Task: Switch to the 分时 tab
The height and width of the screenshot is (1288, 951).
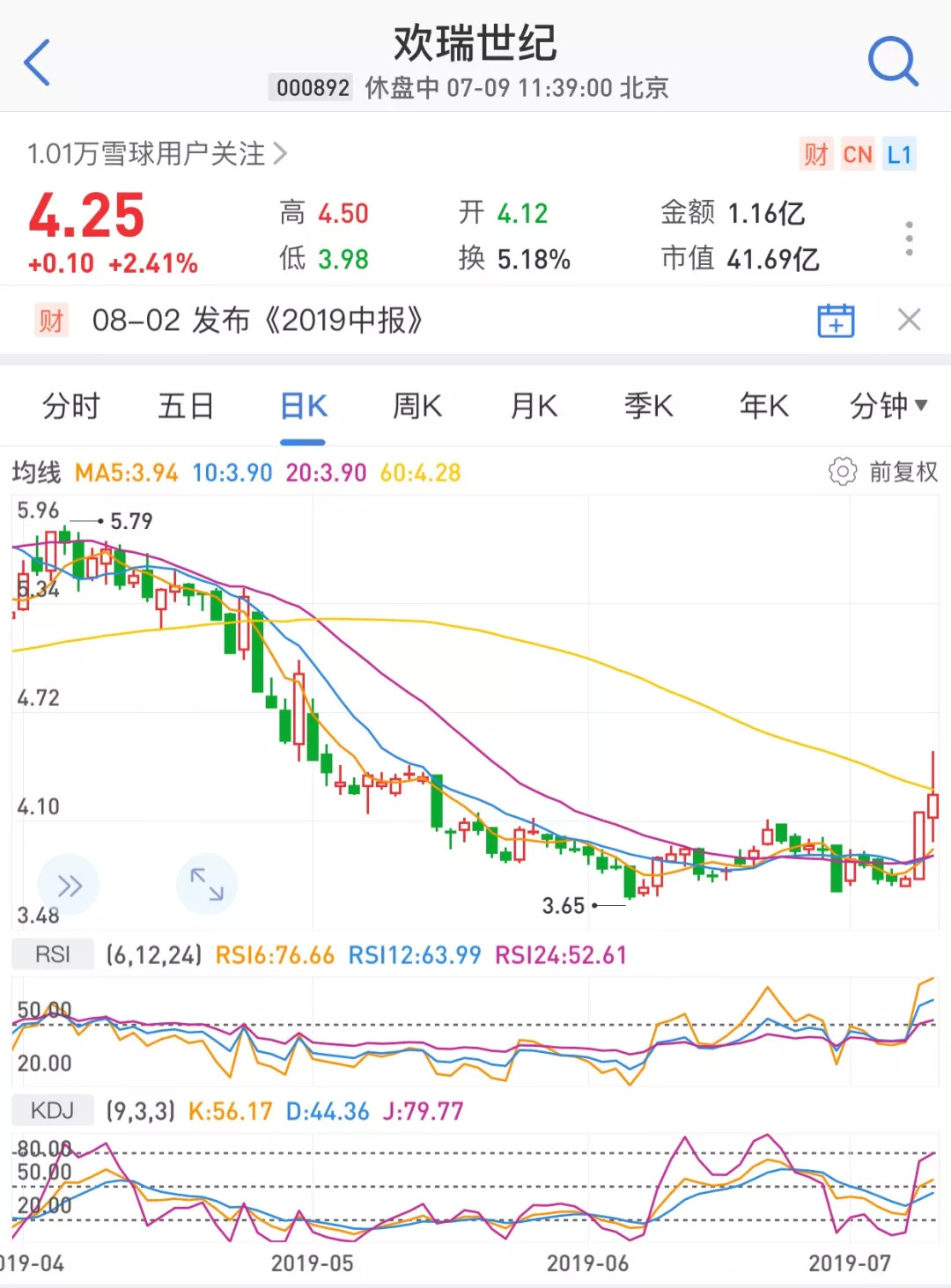Action: (x=71, y=407)
